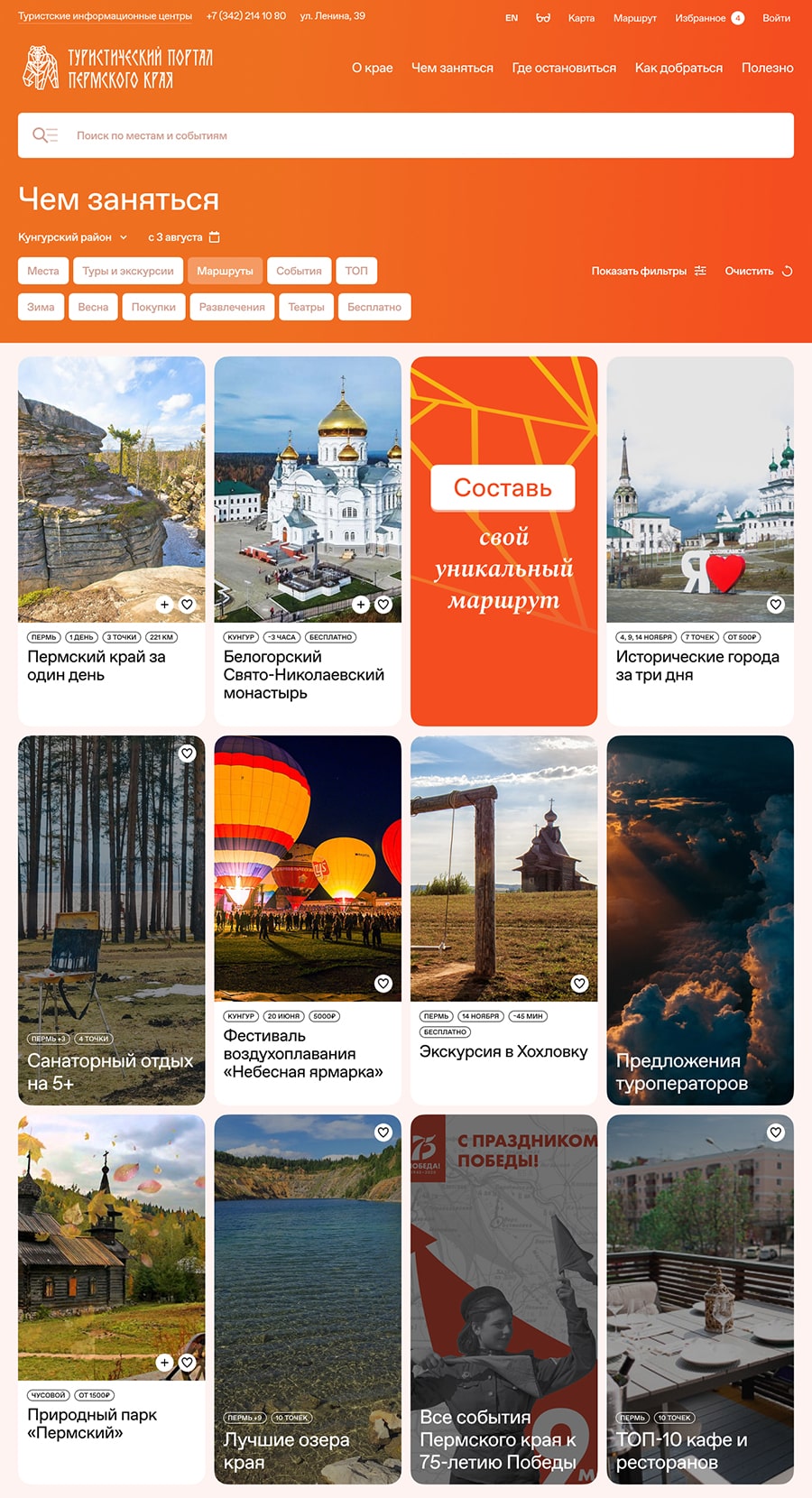Tap the search field for places and events

[x=406, y=135]
